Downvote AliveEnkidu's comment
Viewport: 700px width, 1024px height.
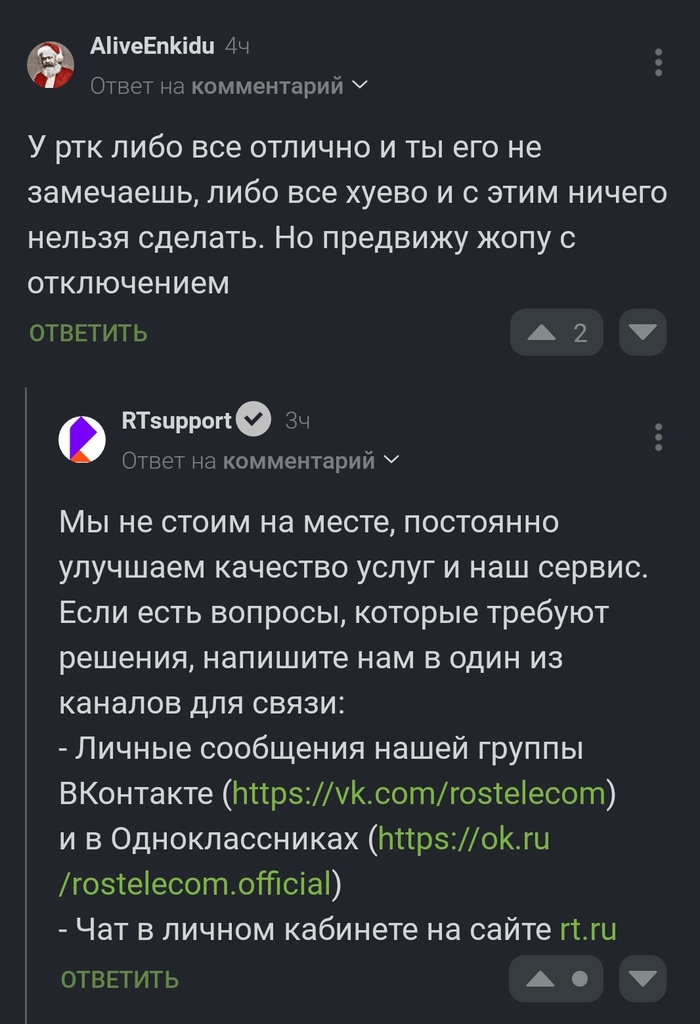tap(642, 333)
